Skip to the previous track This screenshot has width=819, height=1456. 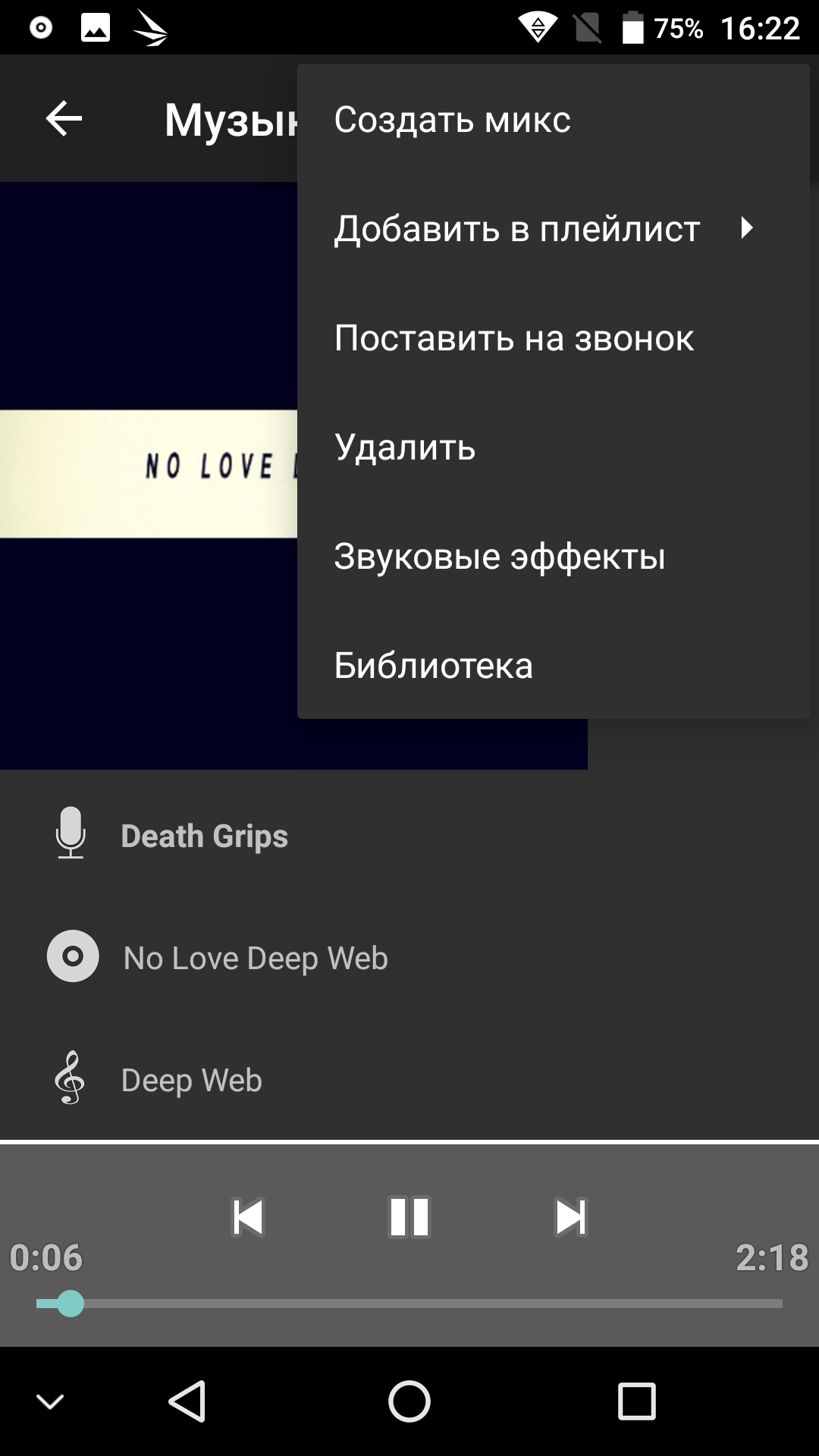click(248, 1217)
